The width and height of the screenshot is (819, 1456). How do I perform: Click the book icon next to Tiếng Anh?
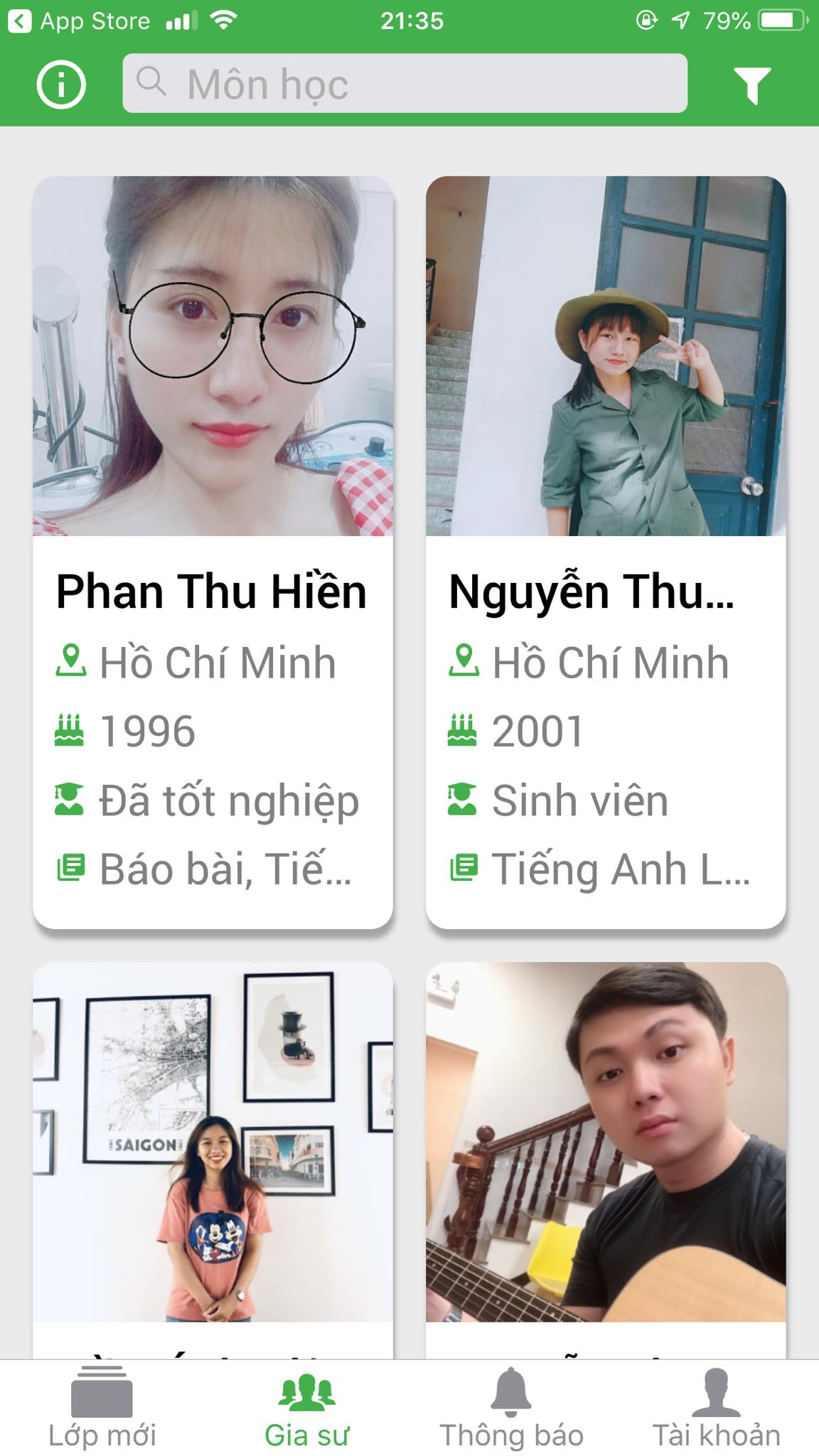coord(465,868)
